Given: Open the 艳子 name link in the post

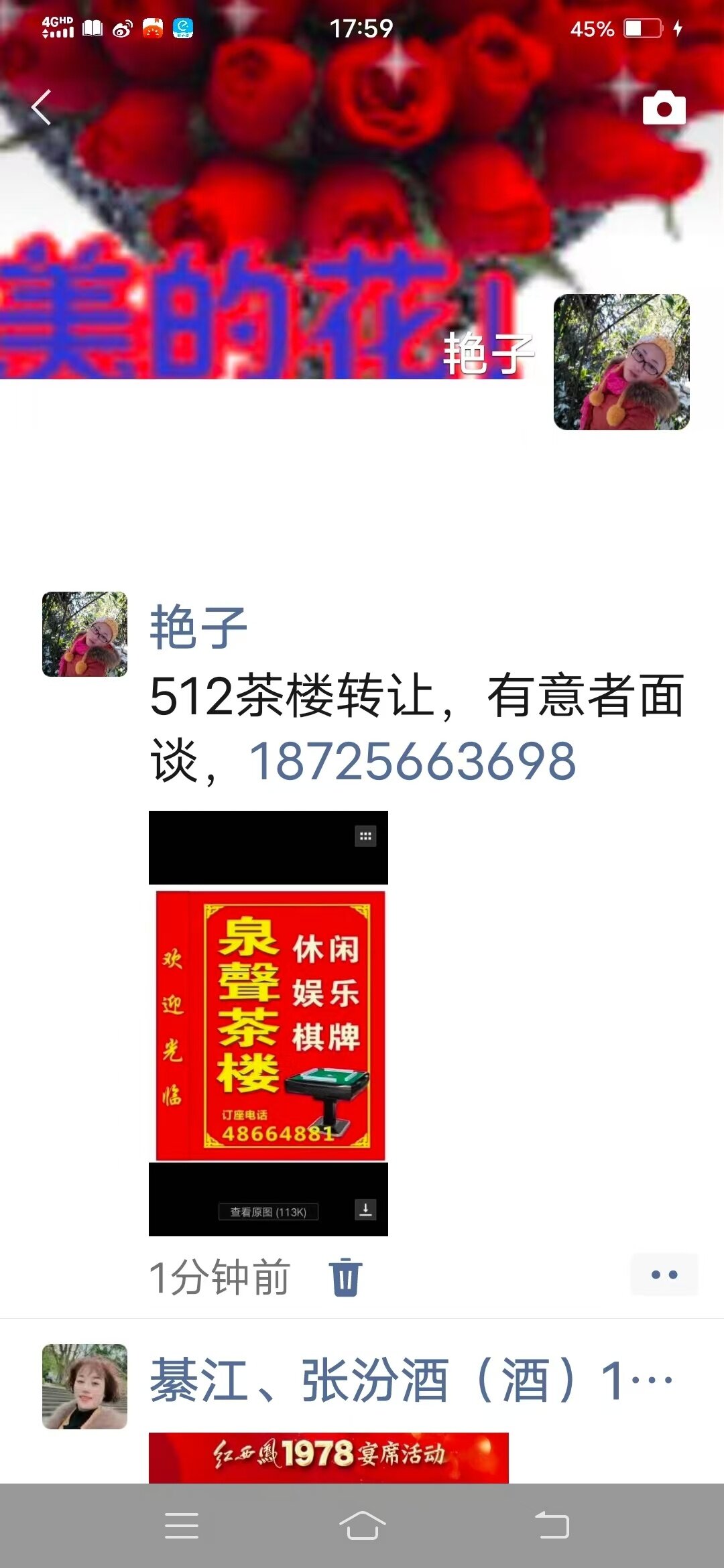Looking at the screenshot, I should 198,627.
